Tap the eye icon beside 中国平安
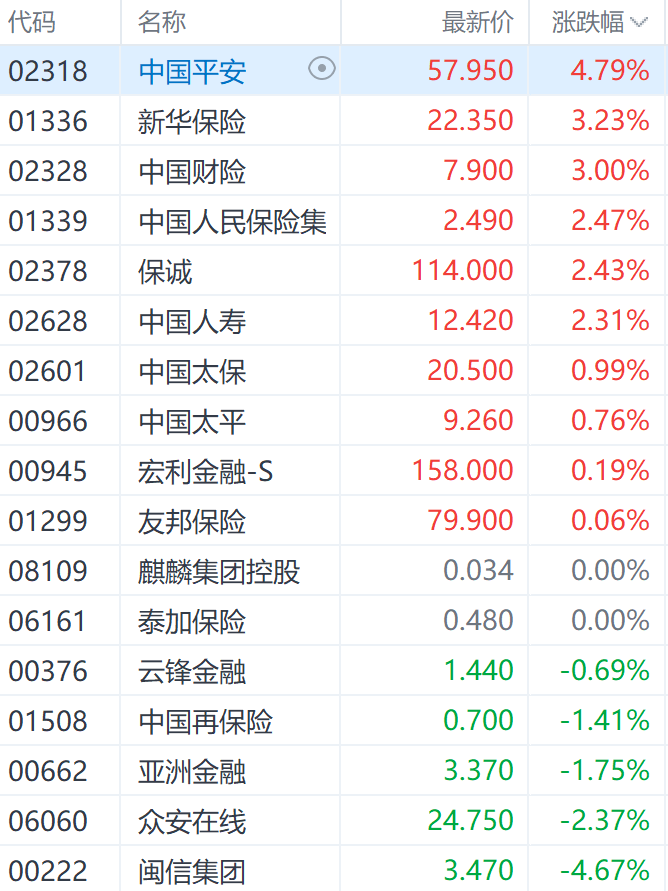This screenshot has height=891, width=668. tap(322, 69)
